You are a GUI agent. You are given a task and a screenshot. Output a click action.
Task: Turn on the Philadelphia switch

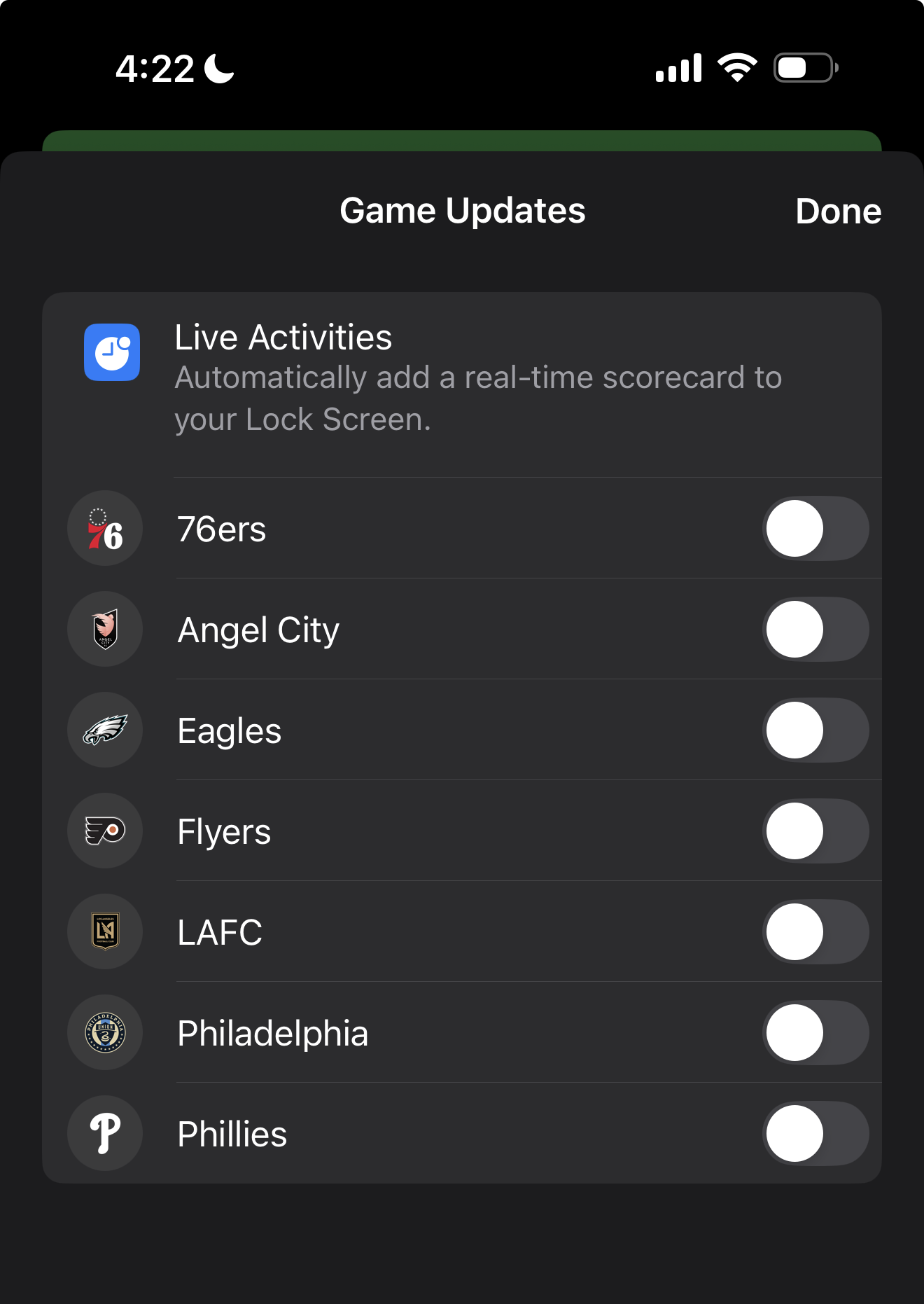(815, 1033)
